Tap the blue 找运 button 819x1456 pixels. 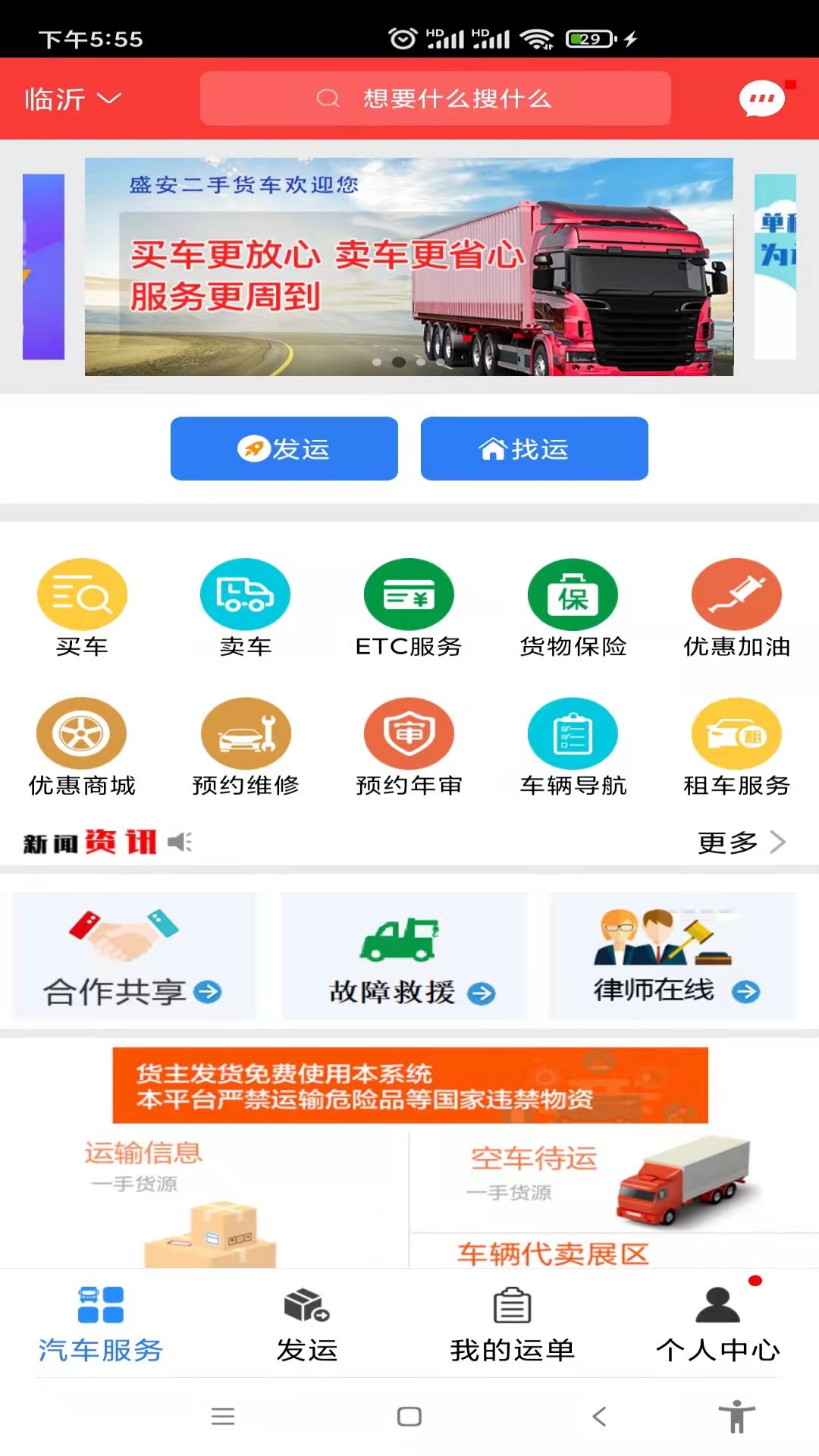coord(534,449)
